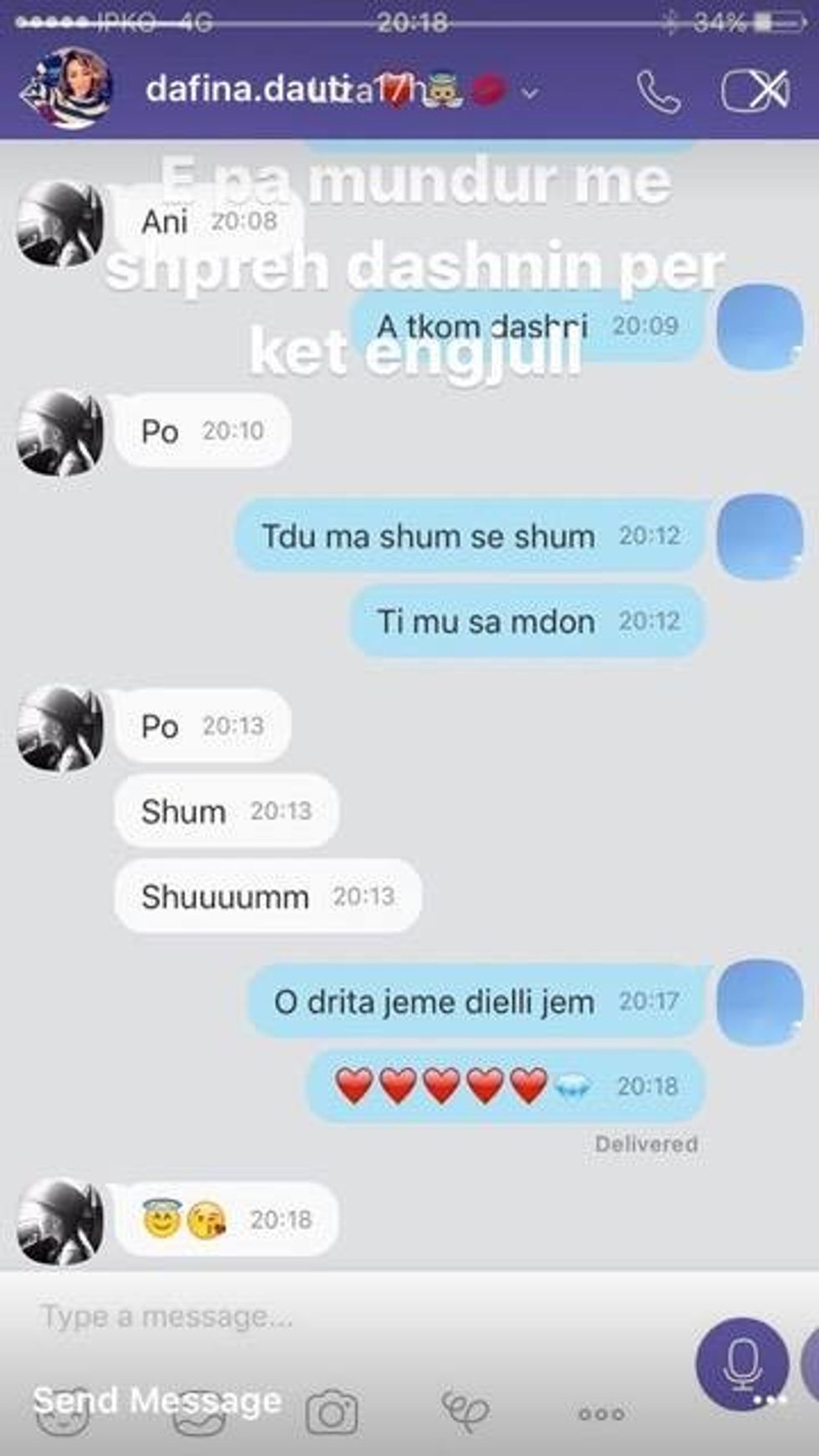Viewport: 819px width, 1456px height.
Task: Tap Send Message to reply
Action: (x=156, y=1398)
